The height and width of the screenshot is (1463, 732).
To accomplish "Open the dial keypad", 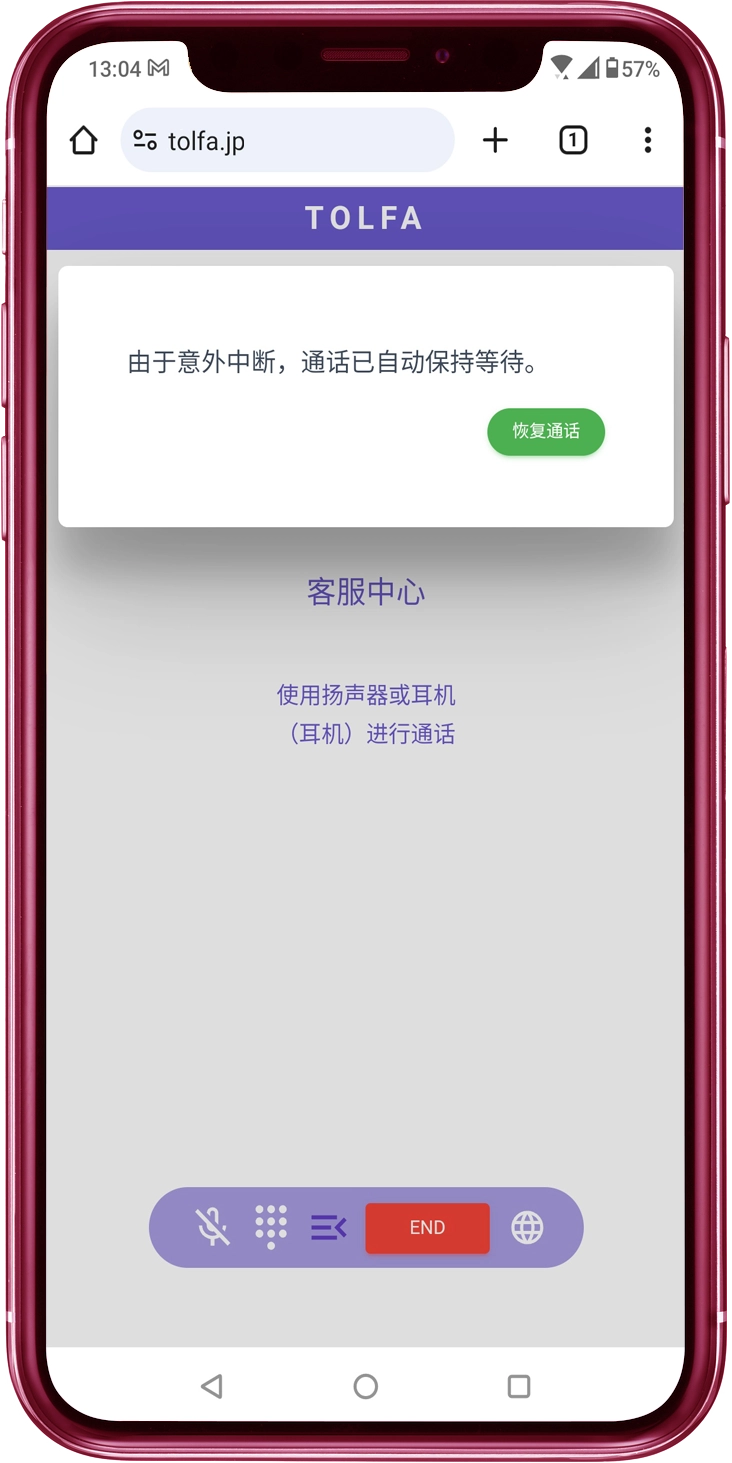I will (271, 1227).
